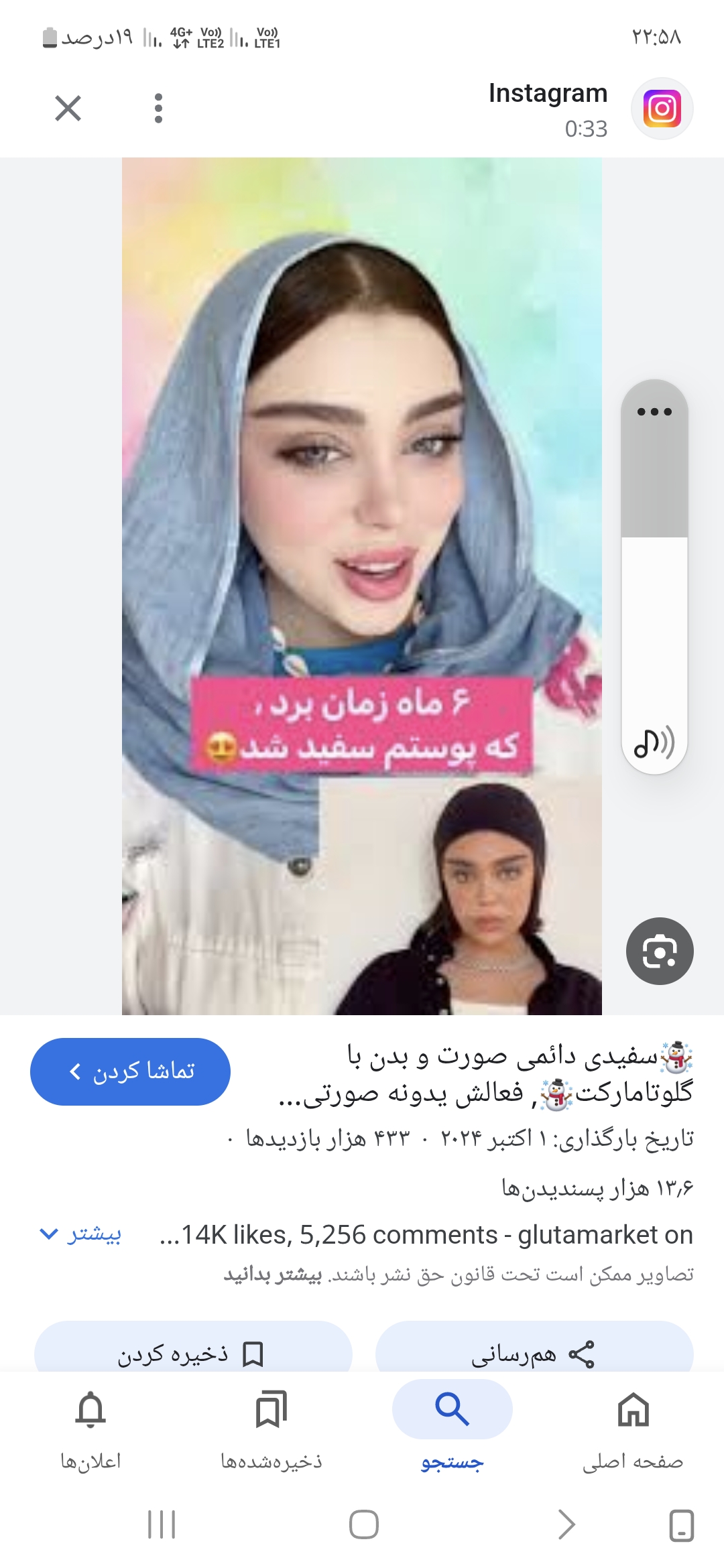
Task: Tap the تماشا کردن watch button
Action: (x=130, y=1071)
